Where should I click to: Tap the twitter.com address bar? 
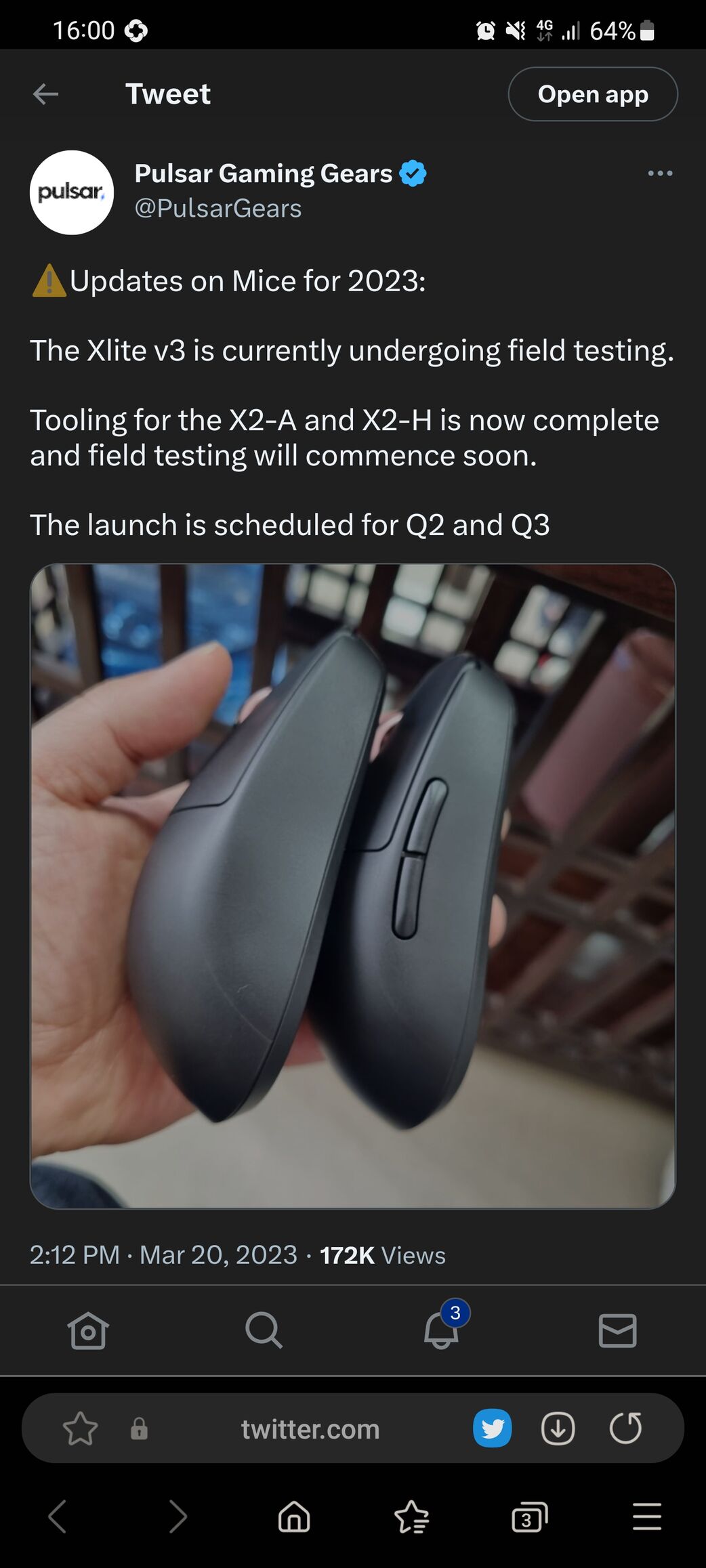point(310,1428)
